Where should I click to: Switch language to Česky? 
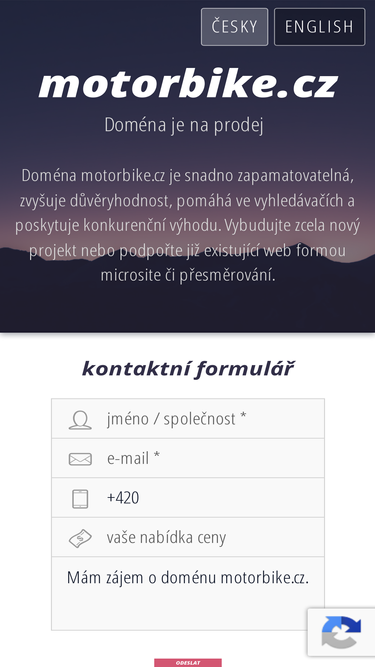pos(234,27)
